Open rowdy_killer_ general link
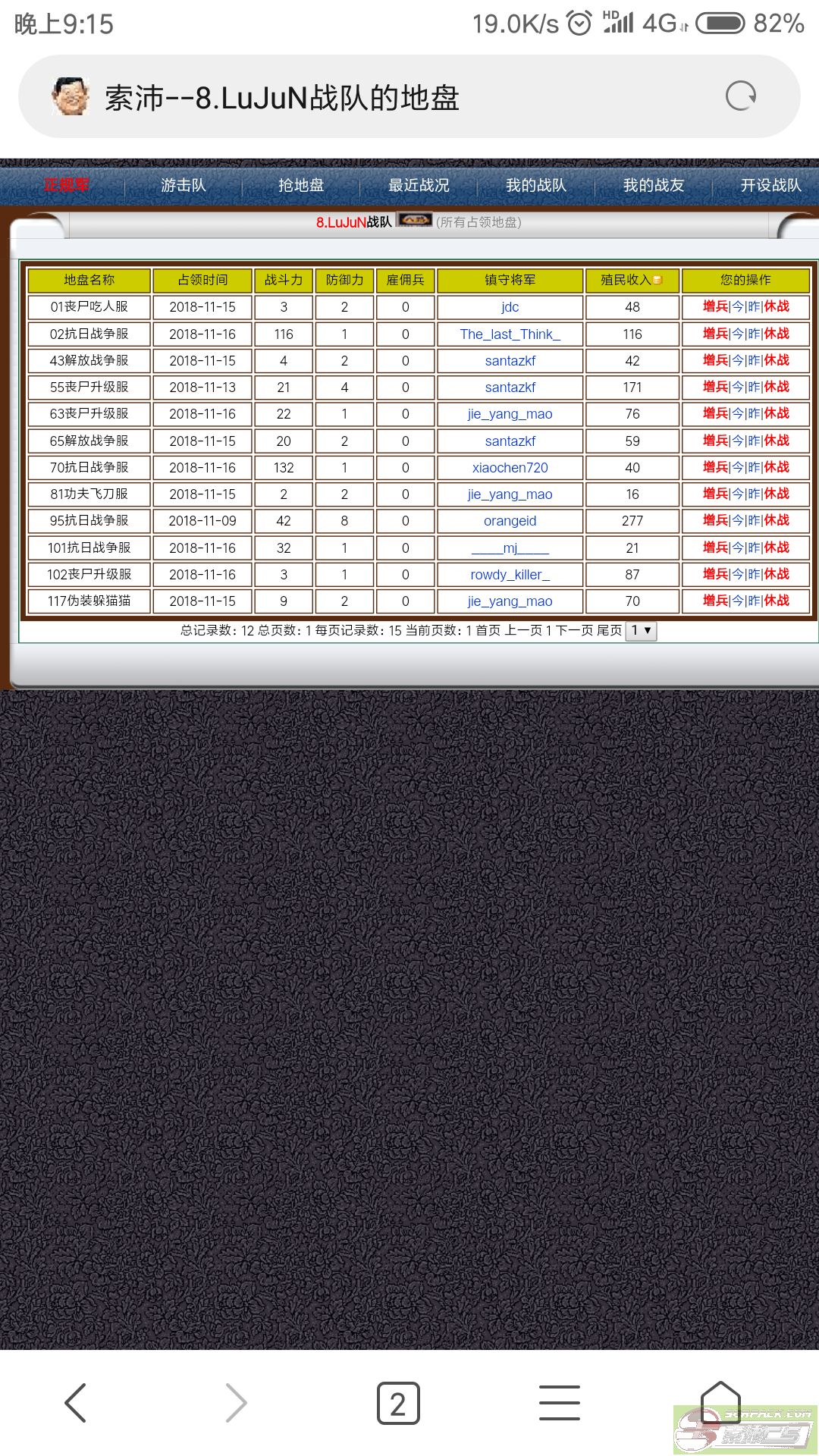819x1456 pixels. tap(510, 575)
